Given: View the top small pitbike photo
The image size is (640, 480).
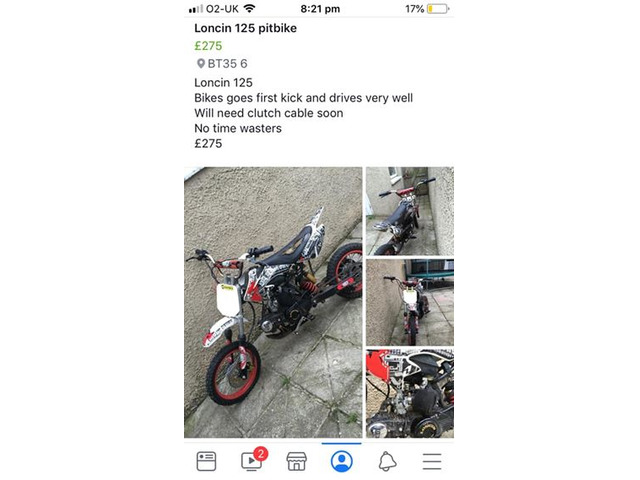Looking at the screenshot, I should 409,211.
